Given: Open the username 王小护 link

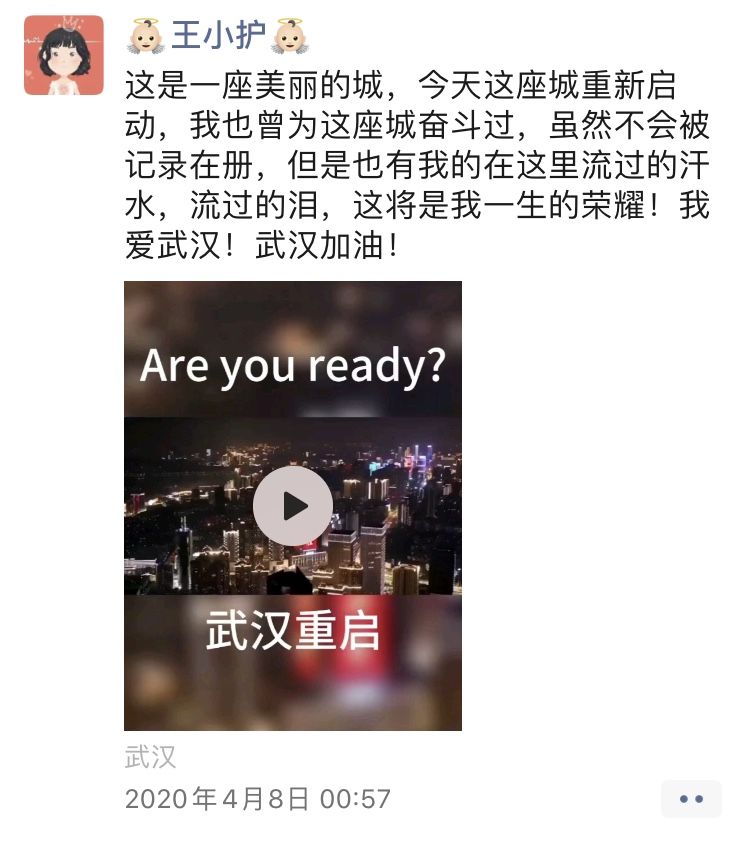Looking at the screenshot, I should [217, 35].
